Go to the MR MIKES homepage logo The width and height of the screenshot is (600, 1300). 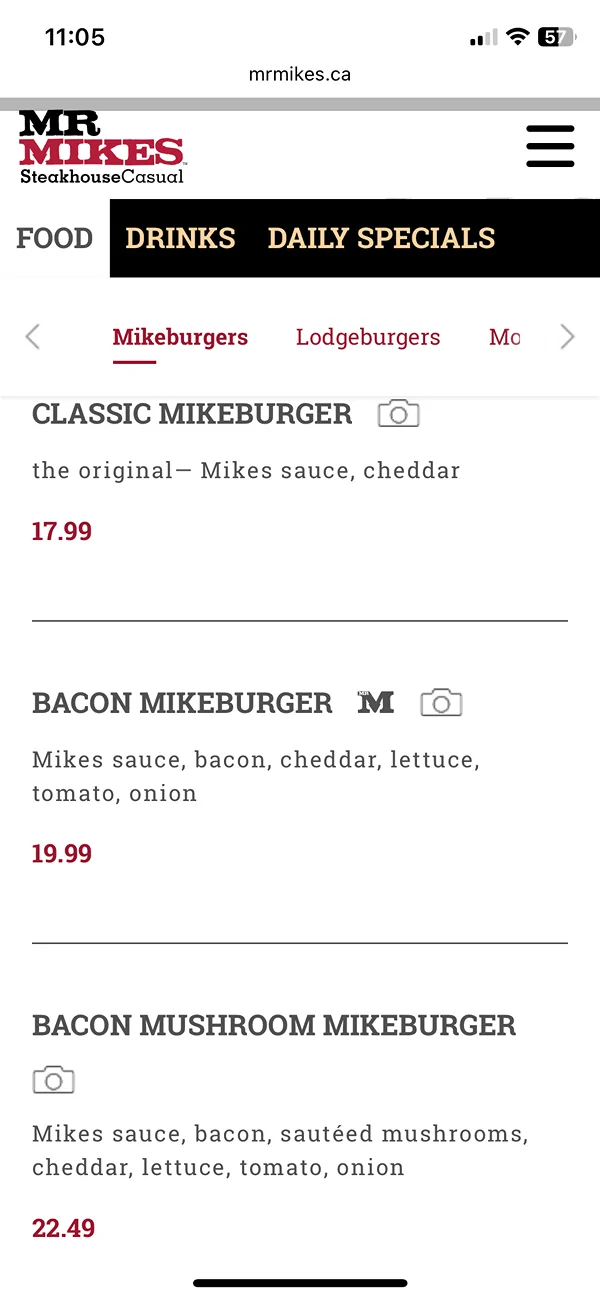[x=101, y=147]
